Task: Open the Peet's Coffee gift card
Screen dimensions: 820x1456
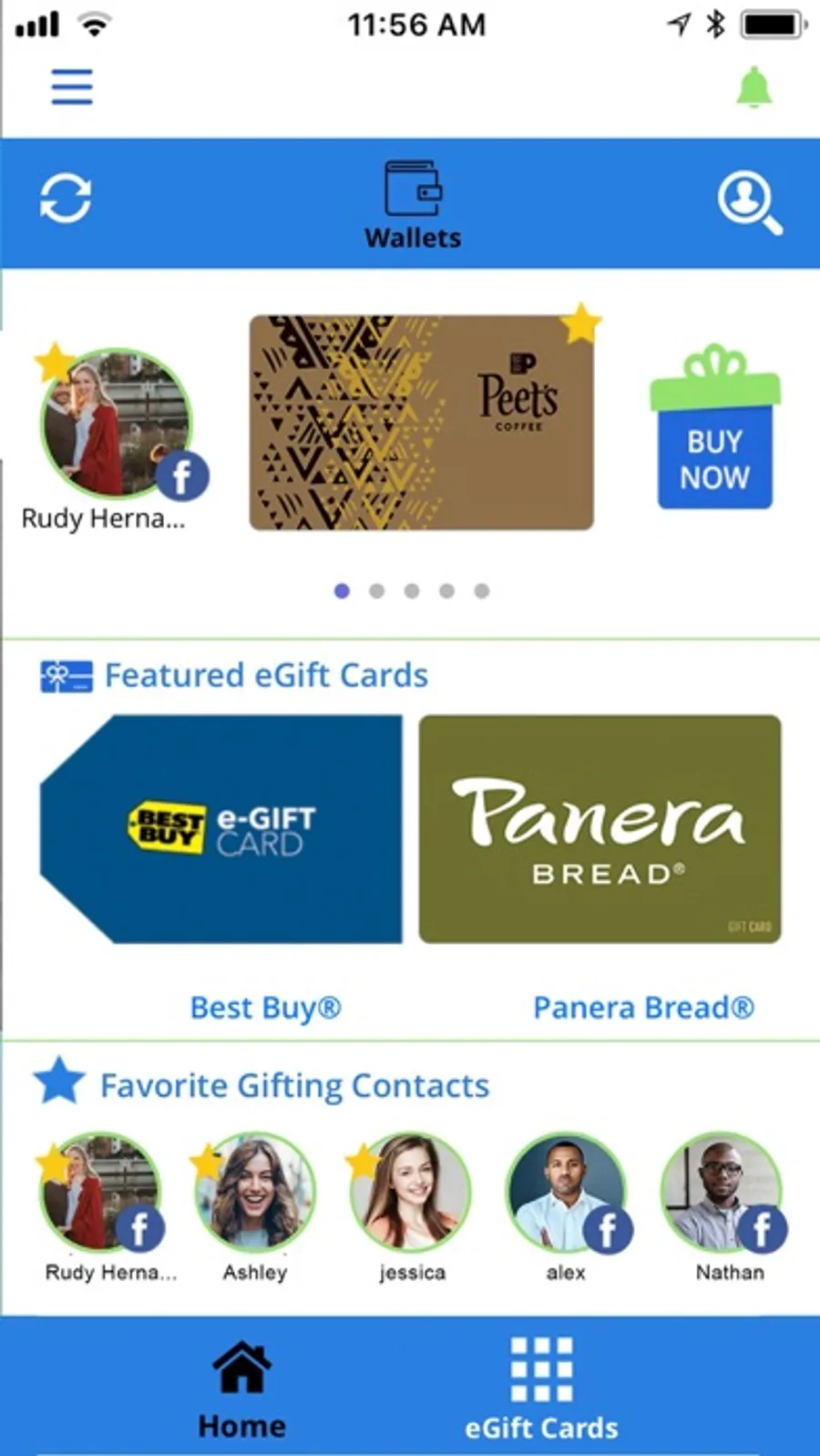Action: pyautogui.click(x=422, y=422)
